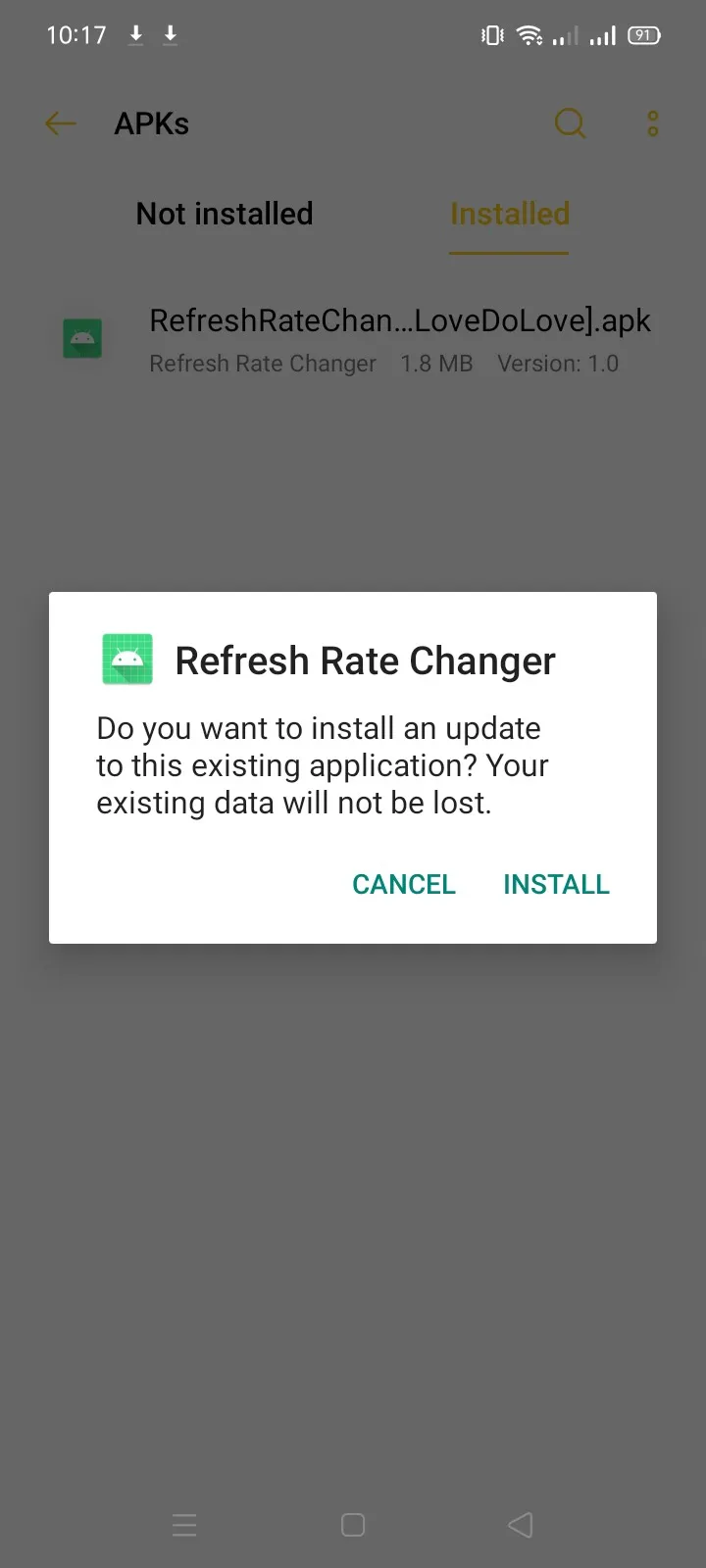The height and width of the screenshot is (1568, 706).
Task: Open search in the APKs screen
Action: pyautogui.click(x=570, y=123)
